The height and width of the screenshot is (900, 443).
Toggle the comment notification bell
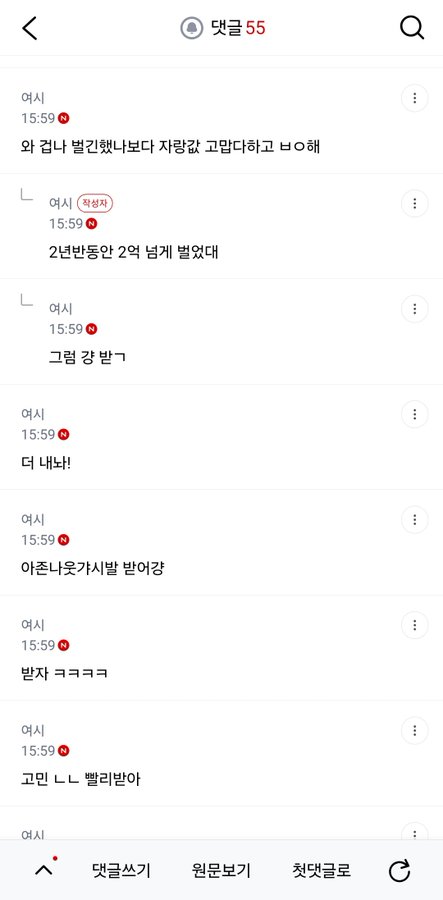coord(192,28)
